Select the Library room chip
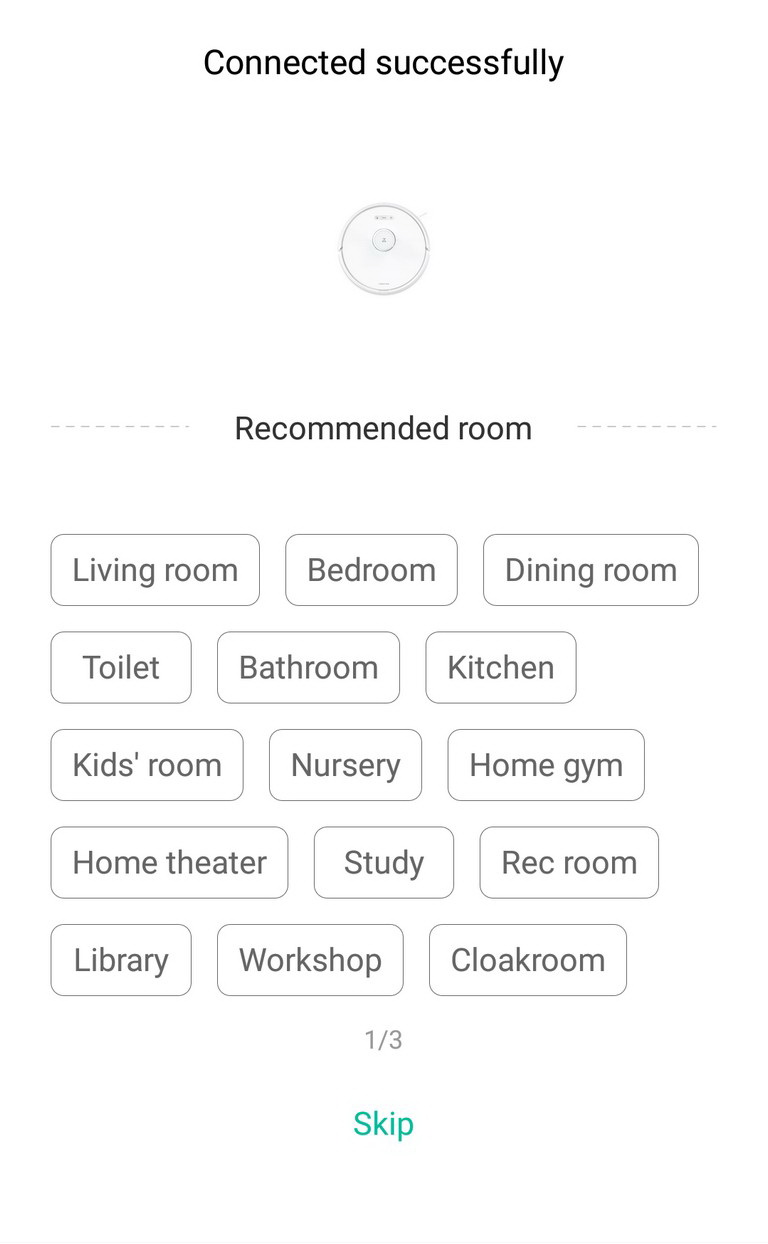Image resolution: width=768 pixels, height=1244 pixels. [121, 960]
